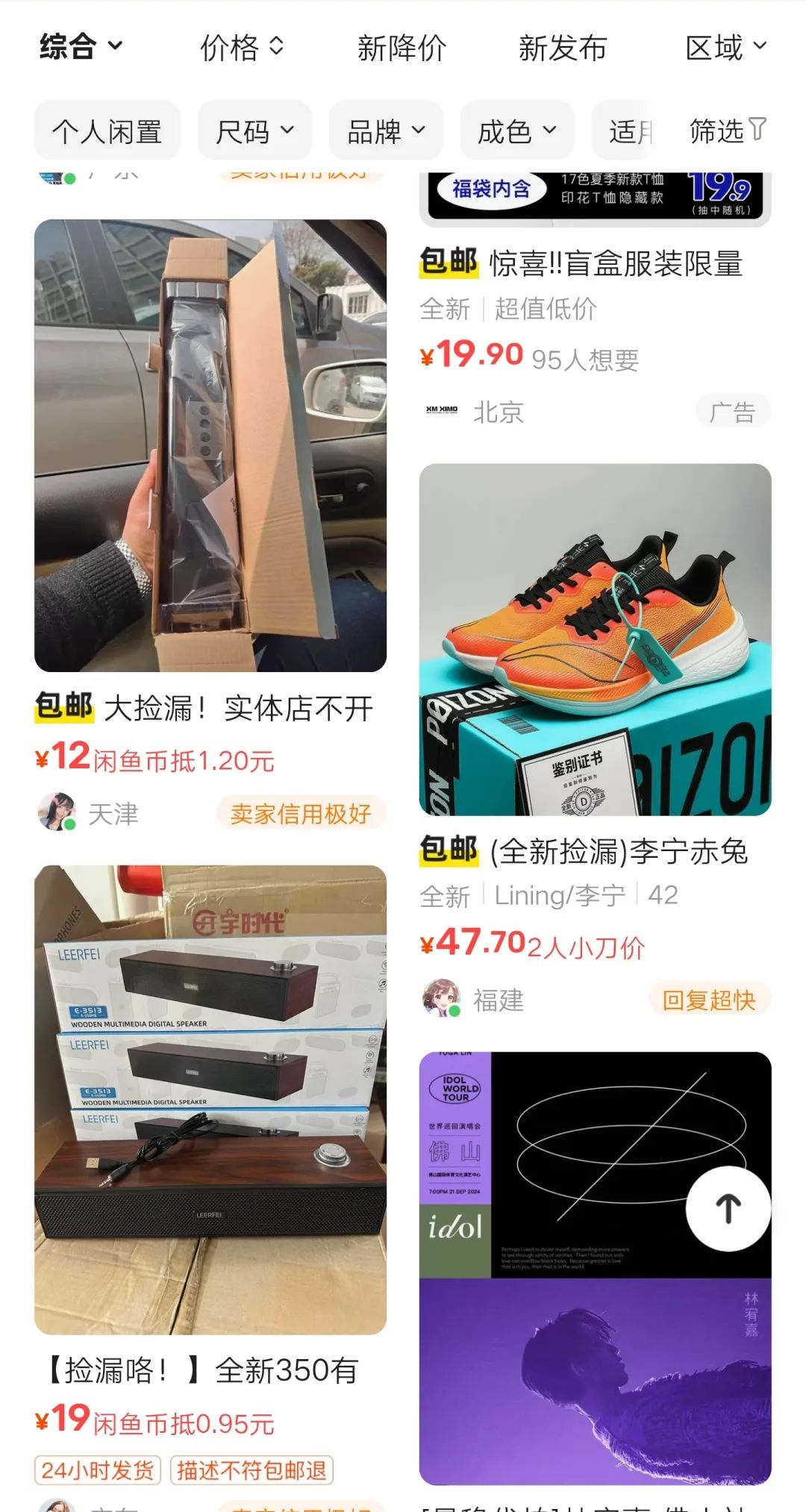Expand the 品牌 brand filter
Image resolution: width=806 pixels, height=1512 pixels.
coord(386,131)
